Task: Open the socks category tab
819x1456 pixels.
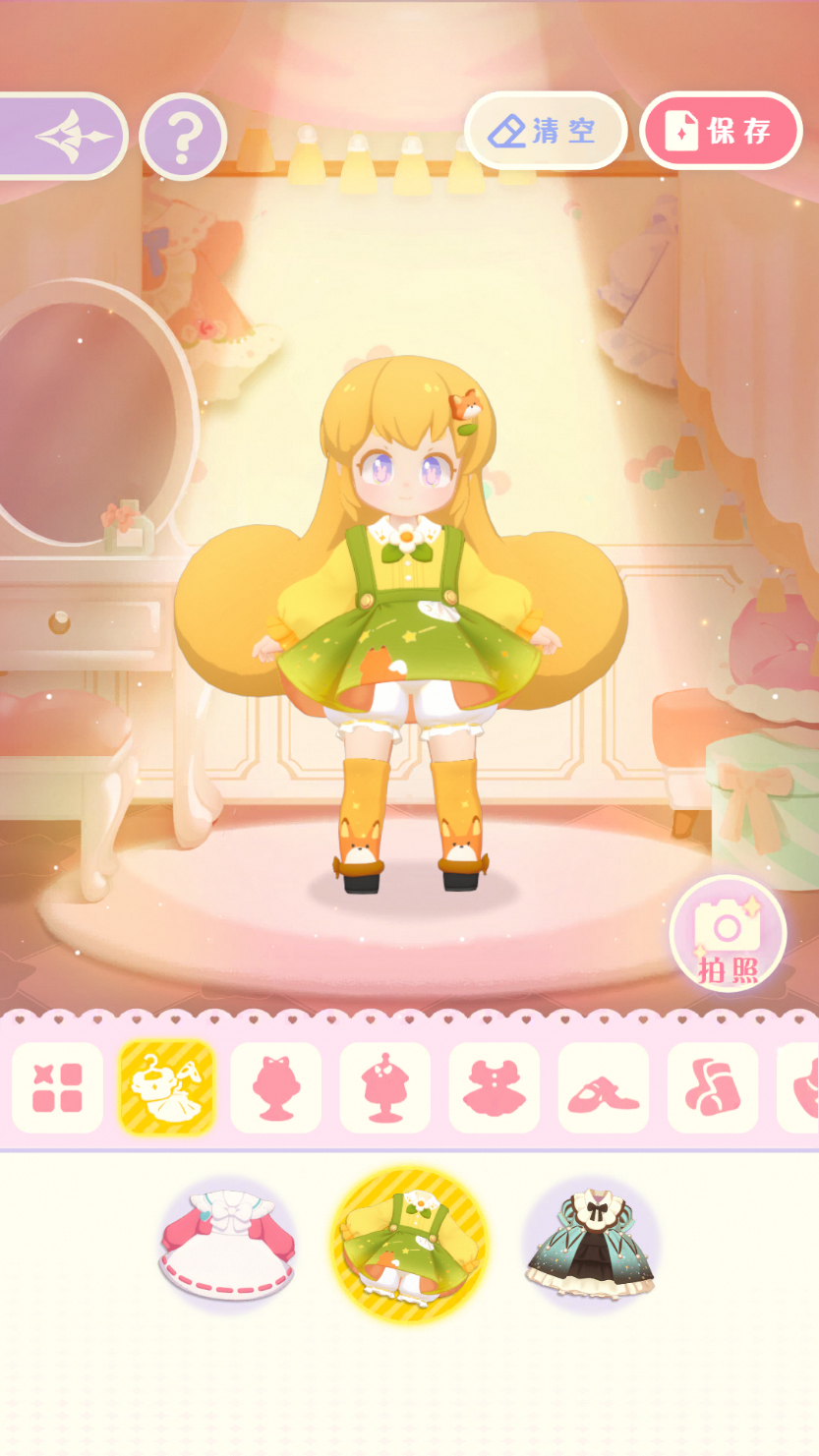Action: point(712,1087)
